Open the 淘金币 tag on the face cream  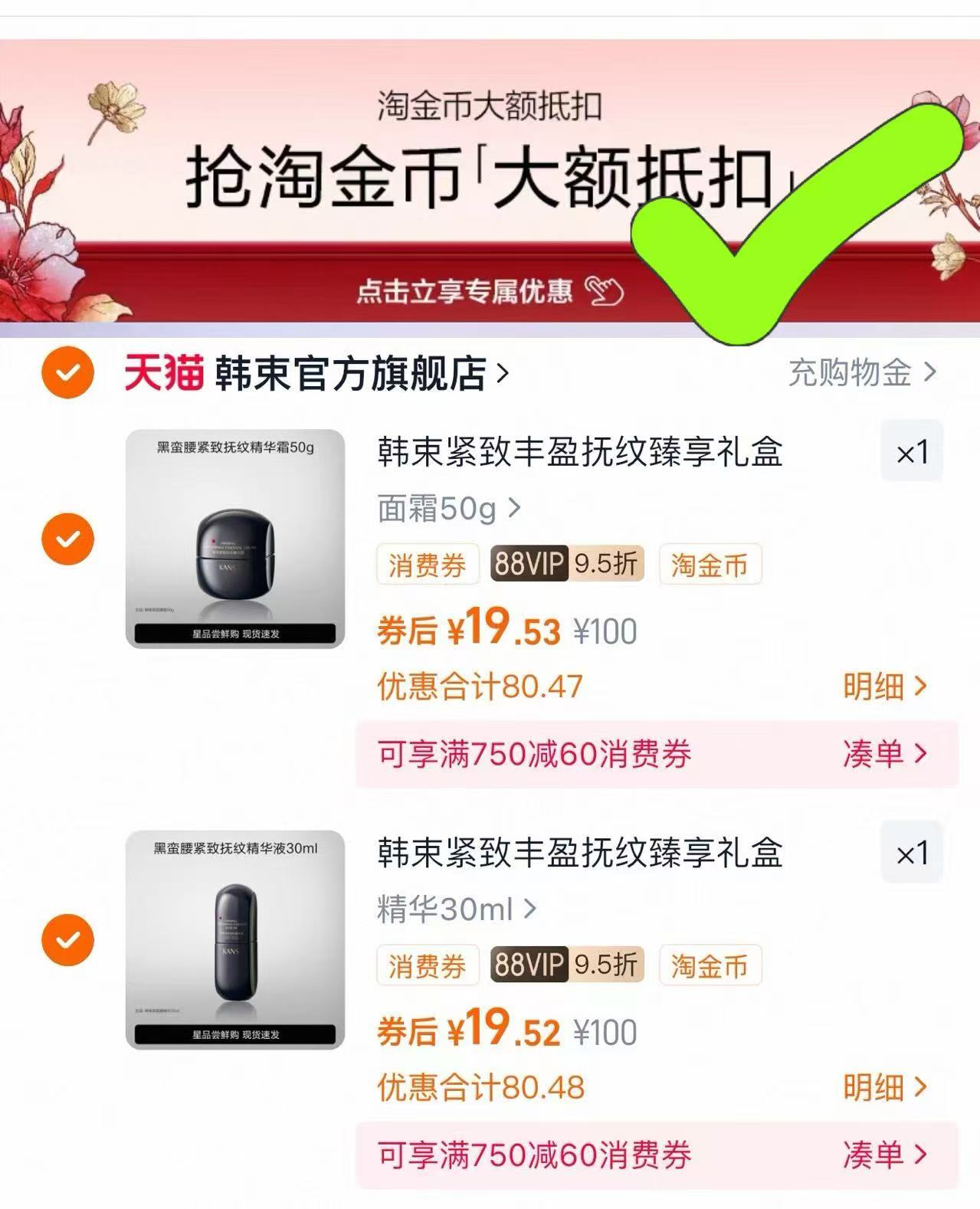coord(710,565)
